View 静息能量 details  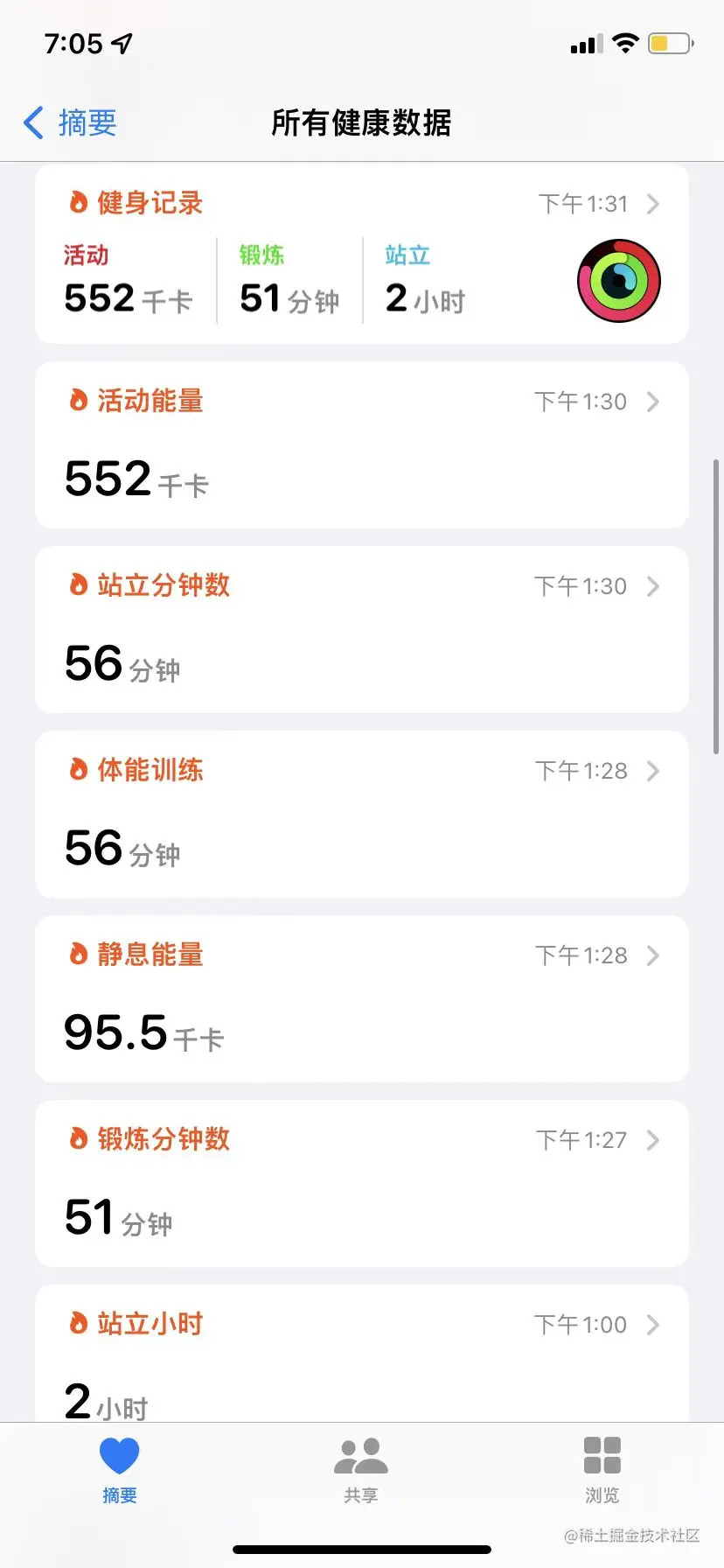[361, 999]
